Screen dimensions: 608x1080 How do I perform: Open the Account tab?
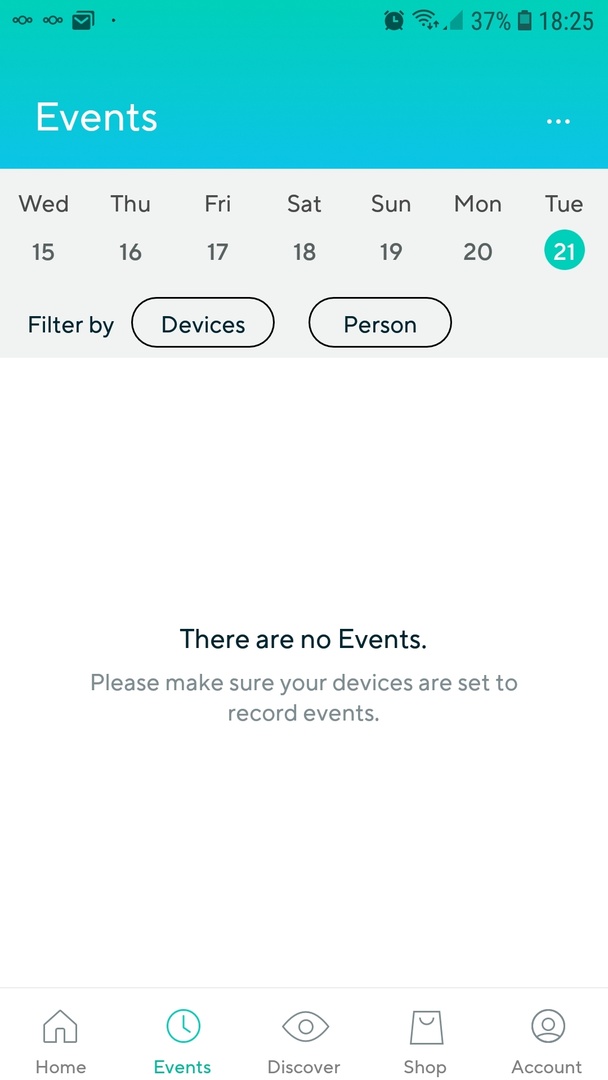point(547,1040)
